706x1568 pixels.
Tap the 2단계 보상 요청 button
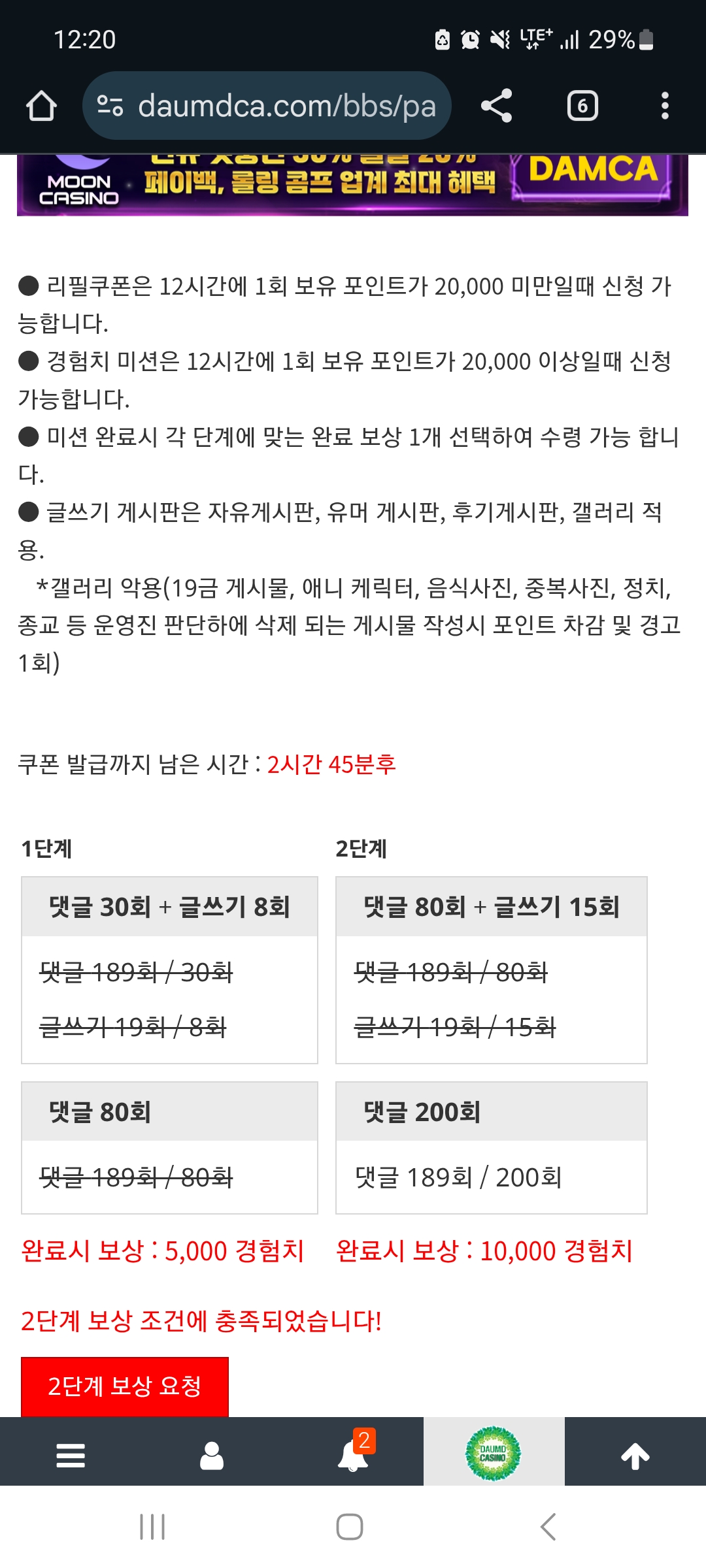click(125, 1386)
